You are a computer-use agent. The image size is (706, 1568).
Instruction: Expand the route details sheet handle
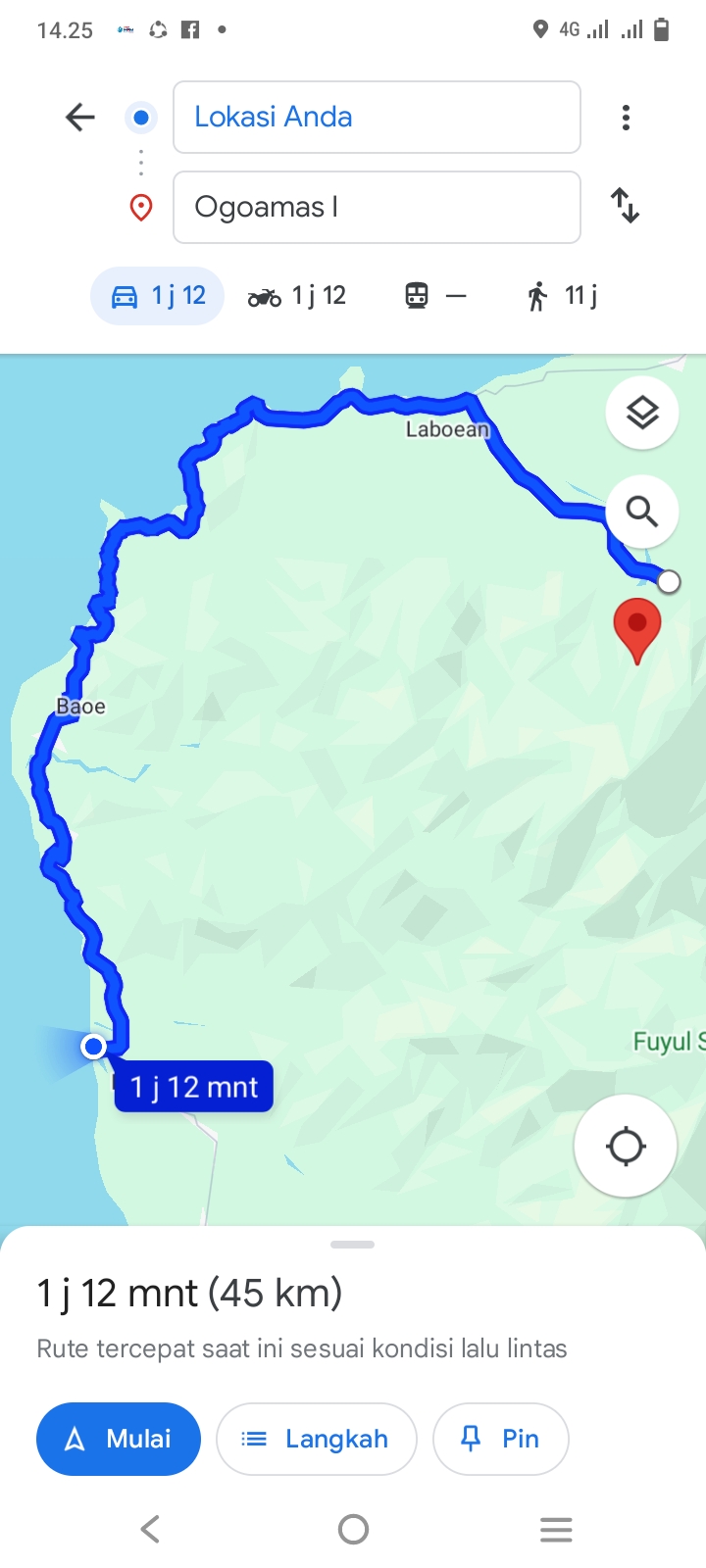(353, 1245)
